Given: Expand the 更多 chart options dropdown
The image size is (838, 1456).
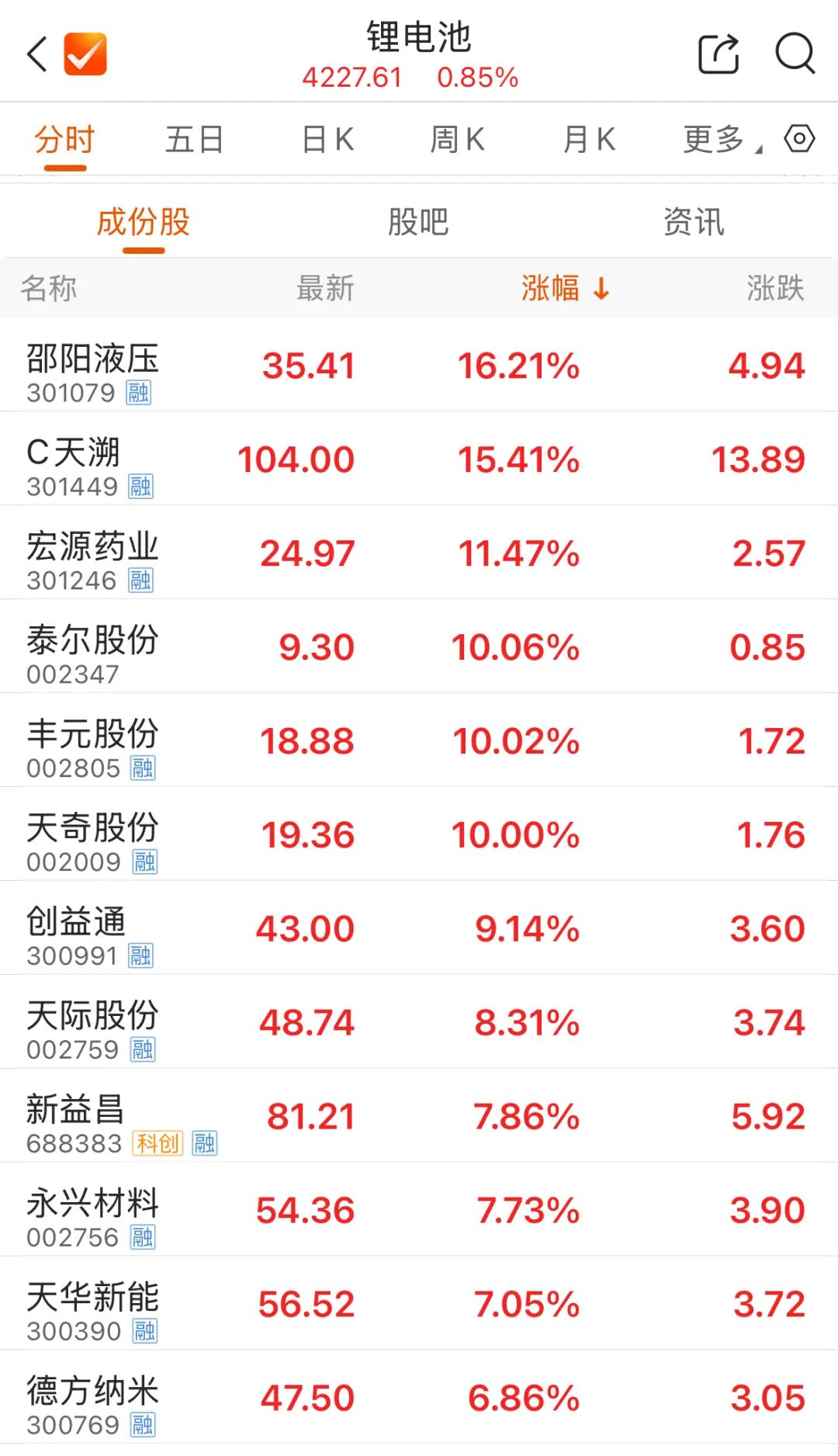Looking at the screenshot, I should tap(715, 138).
